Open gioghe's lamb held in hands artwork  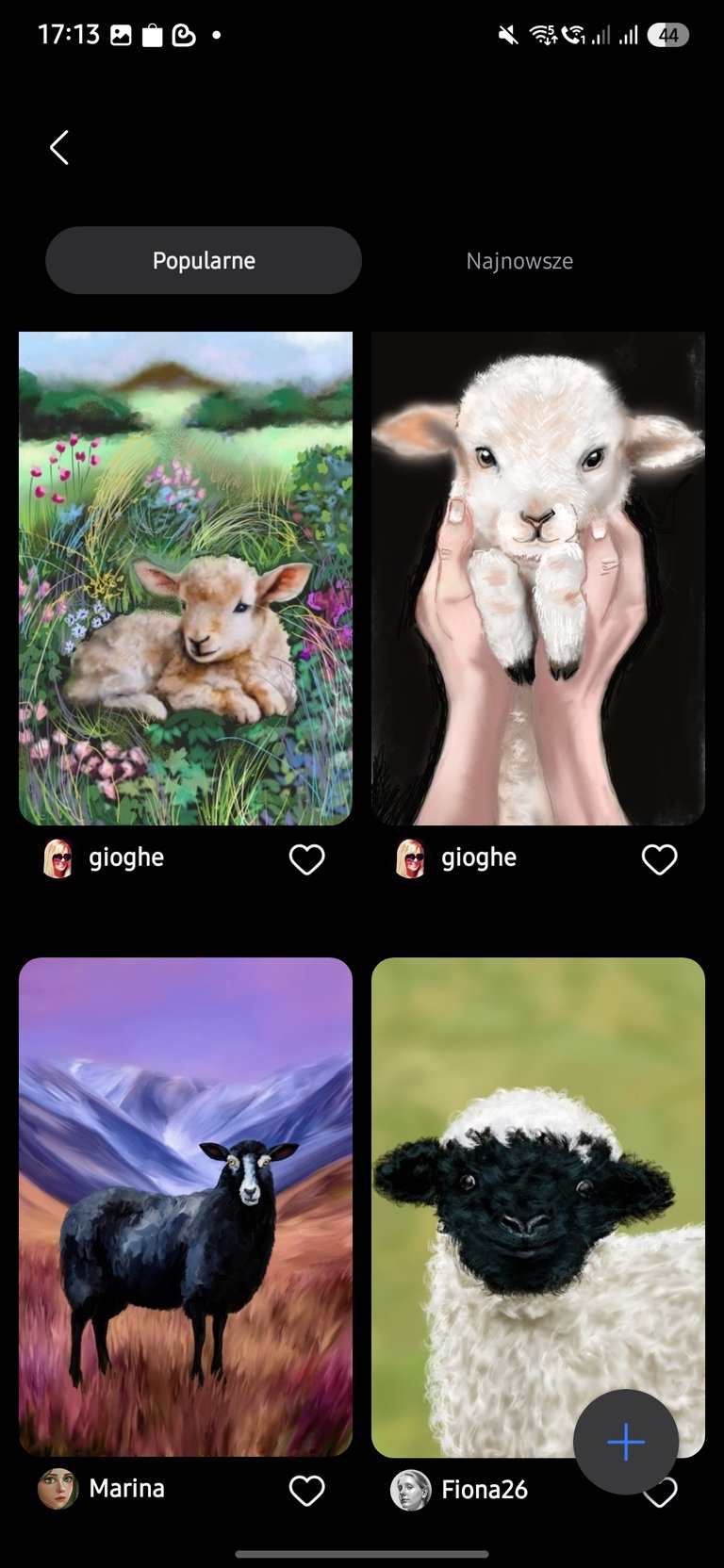click(538, 578)
